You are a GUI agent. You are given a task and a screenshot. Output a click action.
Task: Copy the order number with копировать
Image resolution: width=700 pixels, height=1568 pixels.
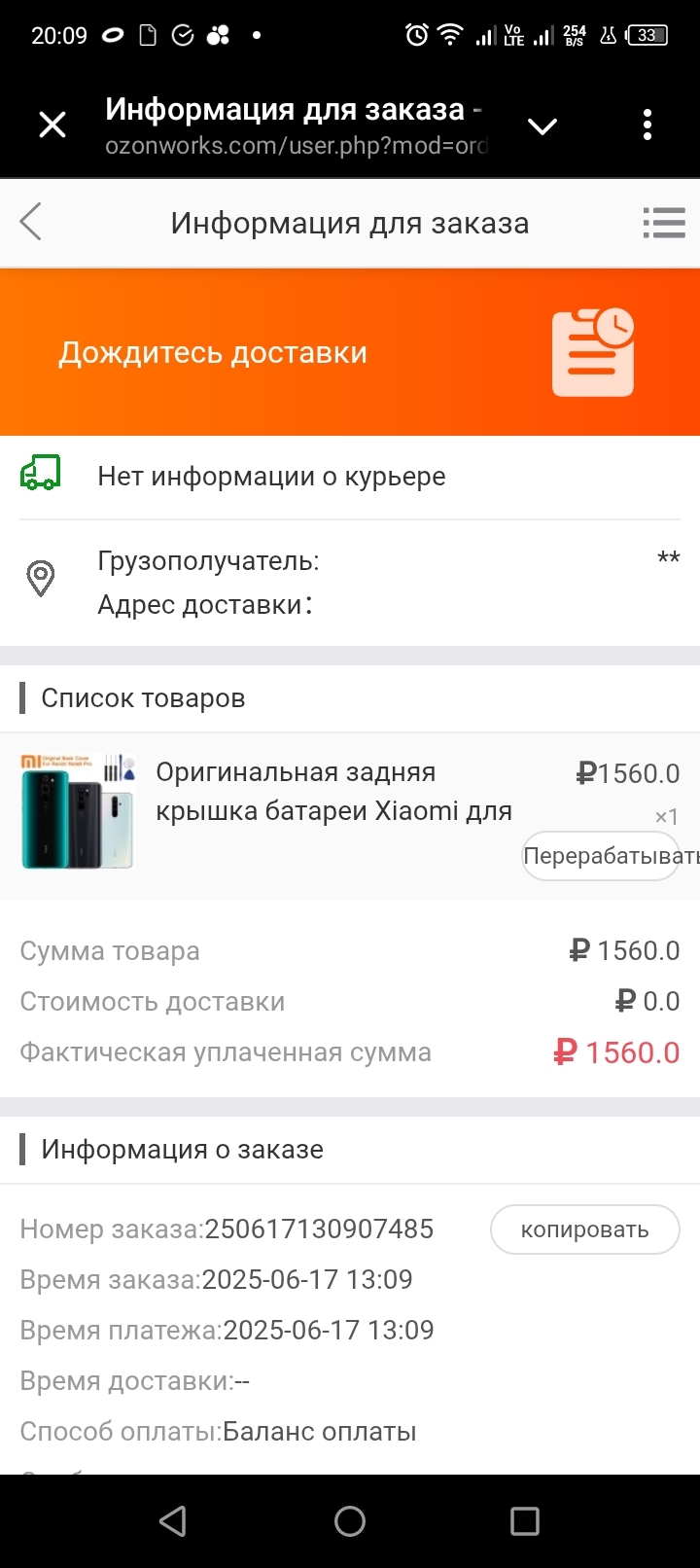coord(584,1229)
